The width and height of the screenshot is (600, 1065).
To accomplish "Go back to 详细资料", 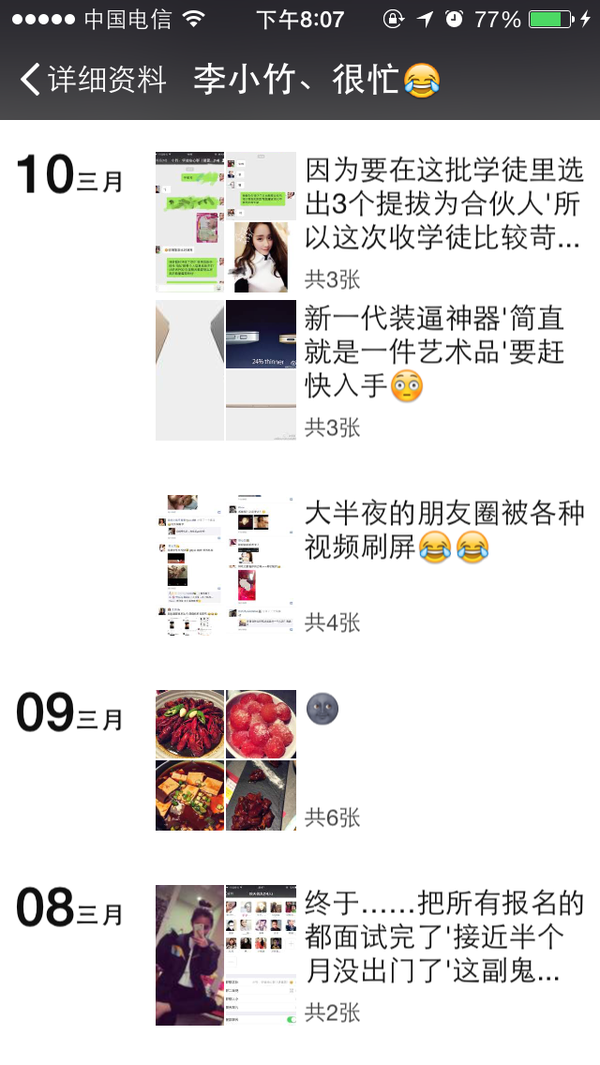I will pos(92,79).
